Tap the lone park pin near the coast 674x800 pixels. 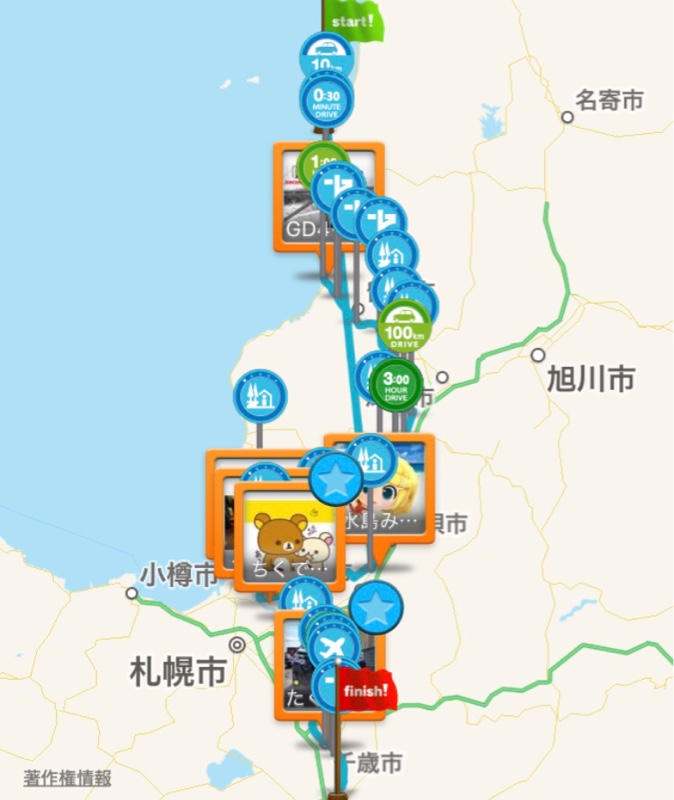[x=260, y=395]
